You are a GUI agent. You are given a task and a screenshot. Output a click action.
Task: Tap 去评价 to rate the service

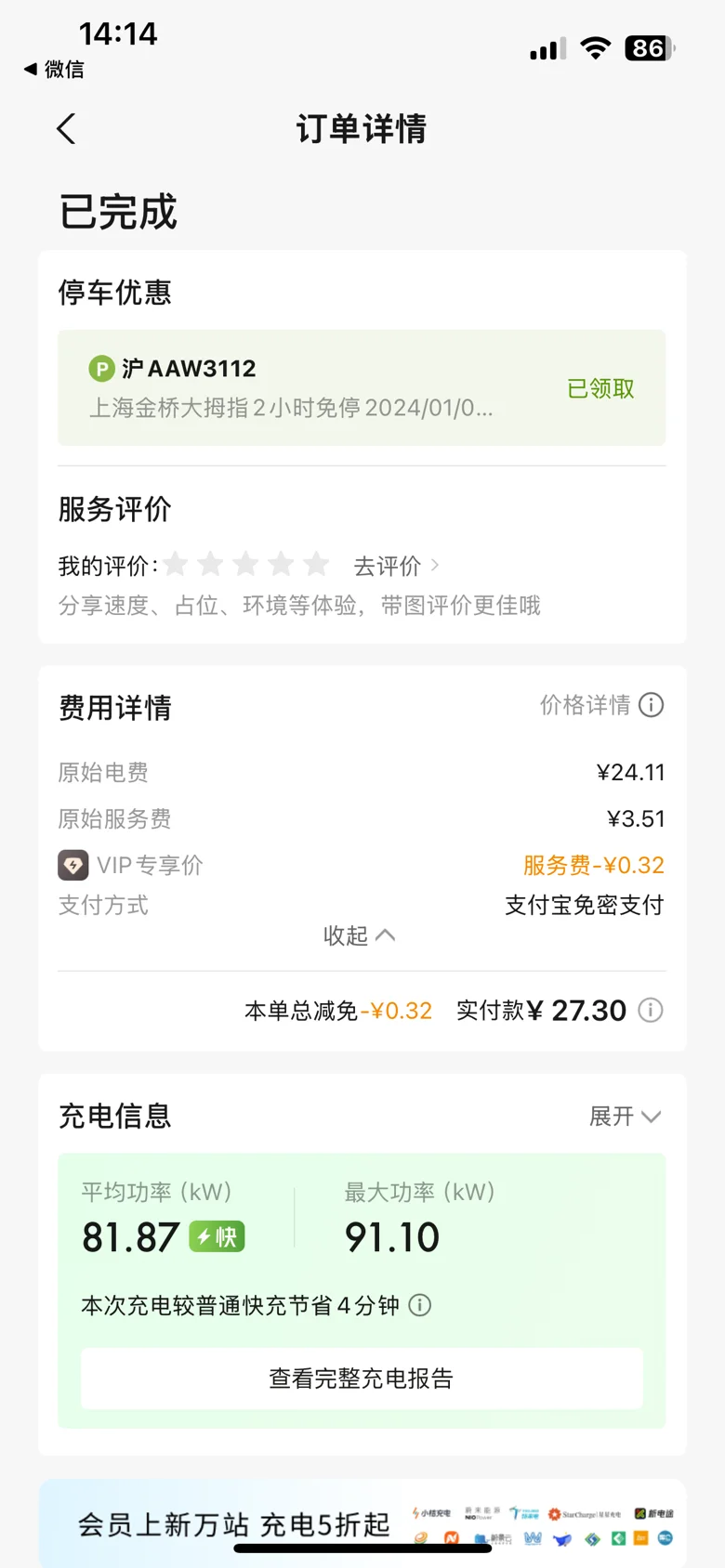396,566
